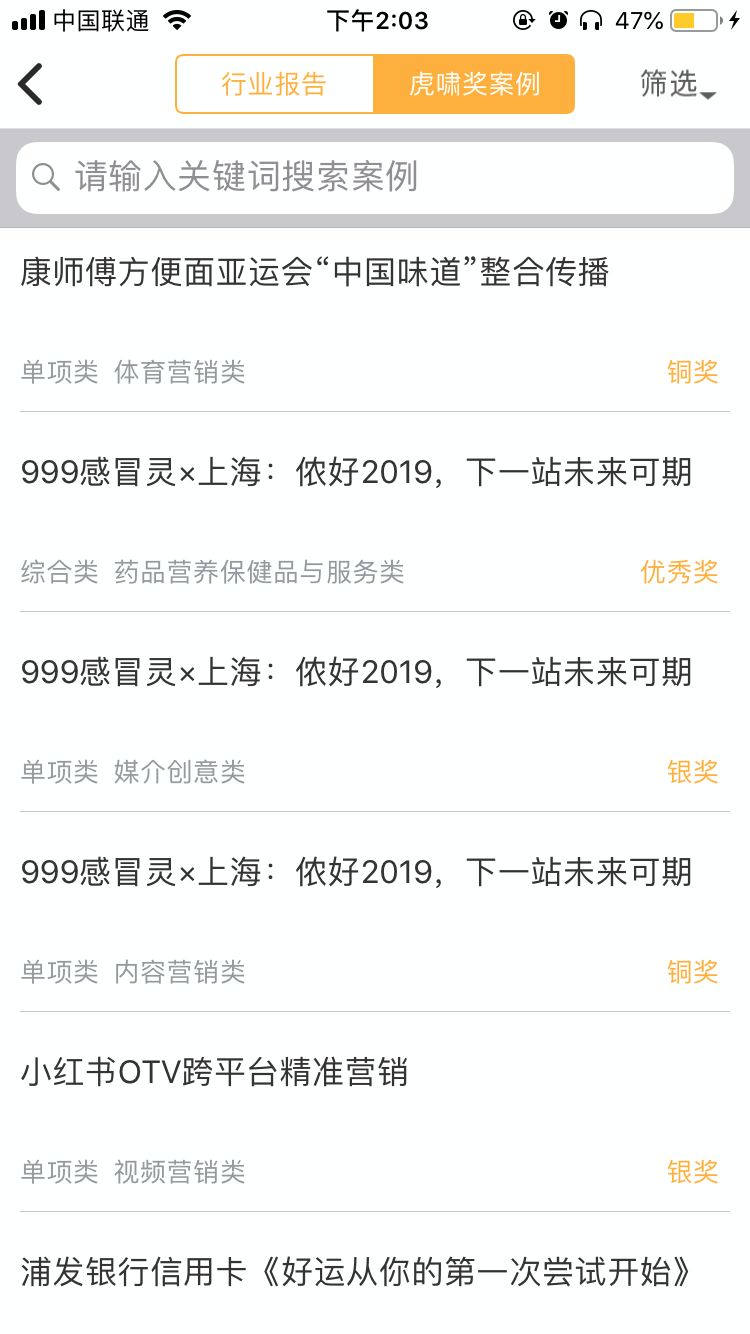Screen dimensions: 750x1334
Task: Select the 虎啸奖案例 tab
Action: coord(474,84)
